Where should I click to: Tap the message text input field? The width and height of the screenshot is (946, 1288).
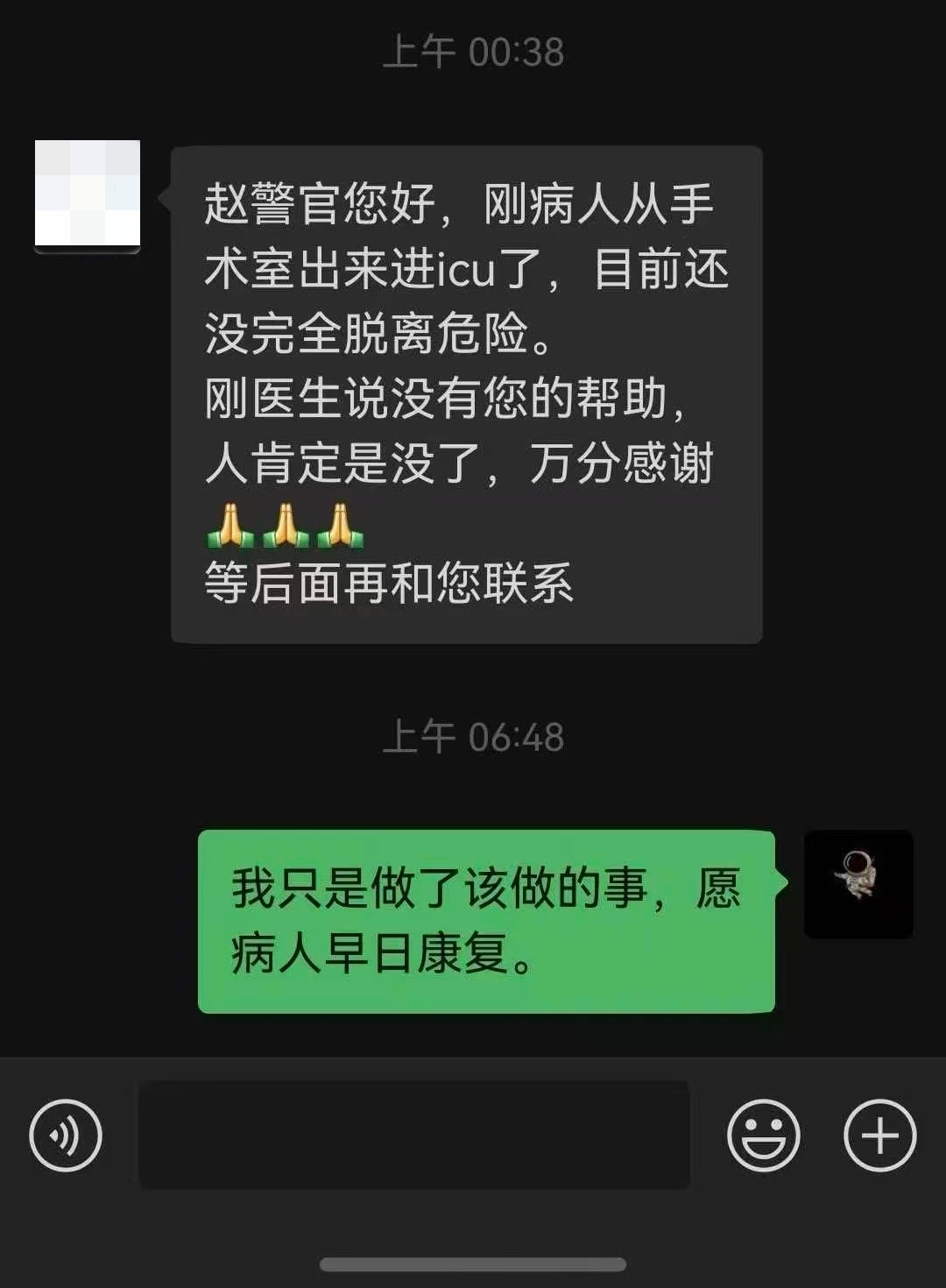pyautogui.click(x=413, y=1136)
